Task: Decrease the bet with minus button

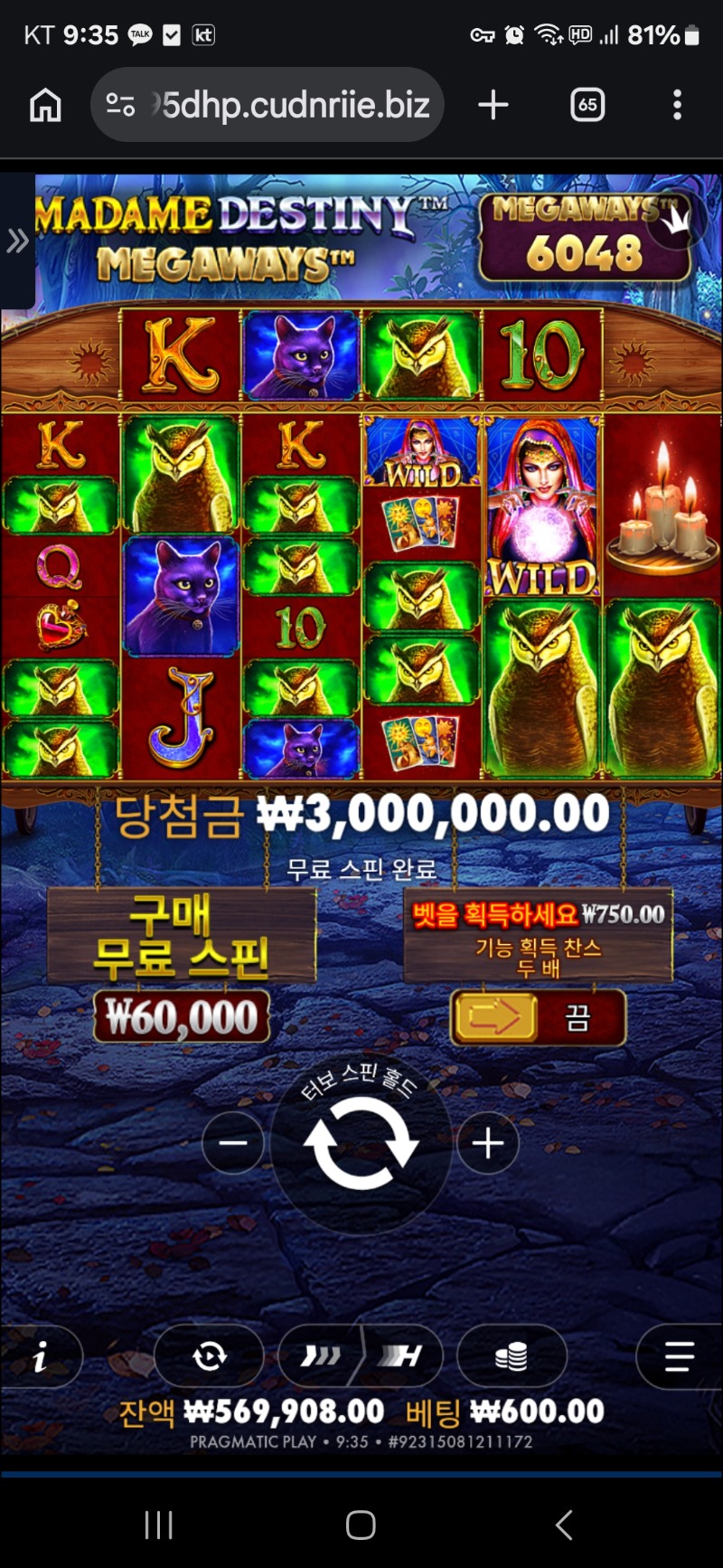Action: coord(233,1143)
